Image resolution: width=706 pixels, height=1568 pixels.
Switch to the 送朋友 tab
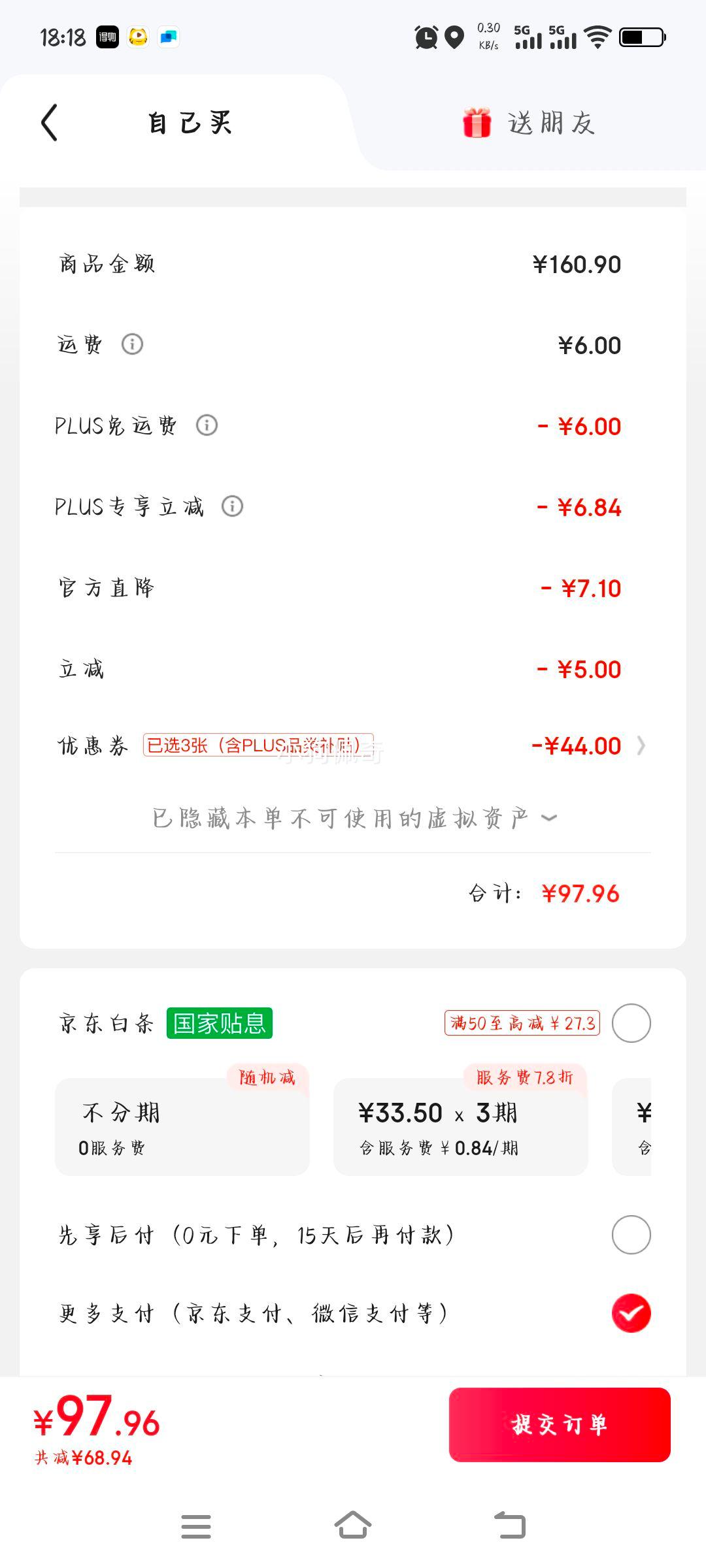coord(529,123)
